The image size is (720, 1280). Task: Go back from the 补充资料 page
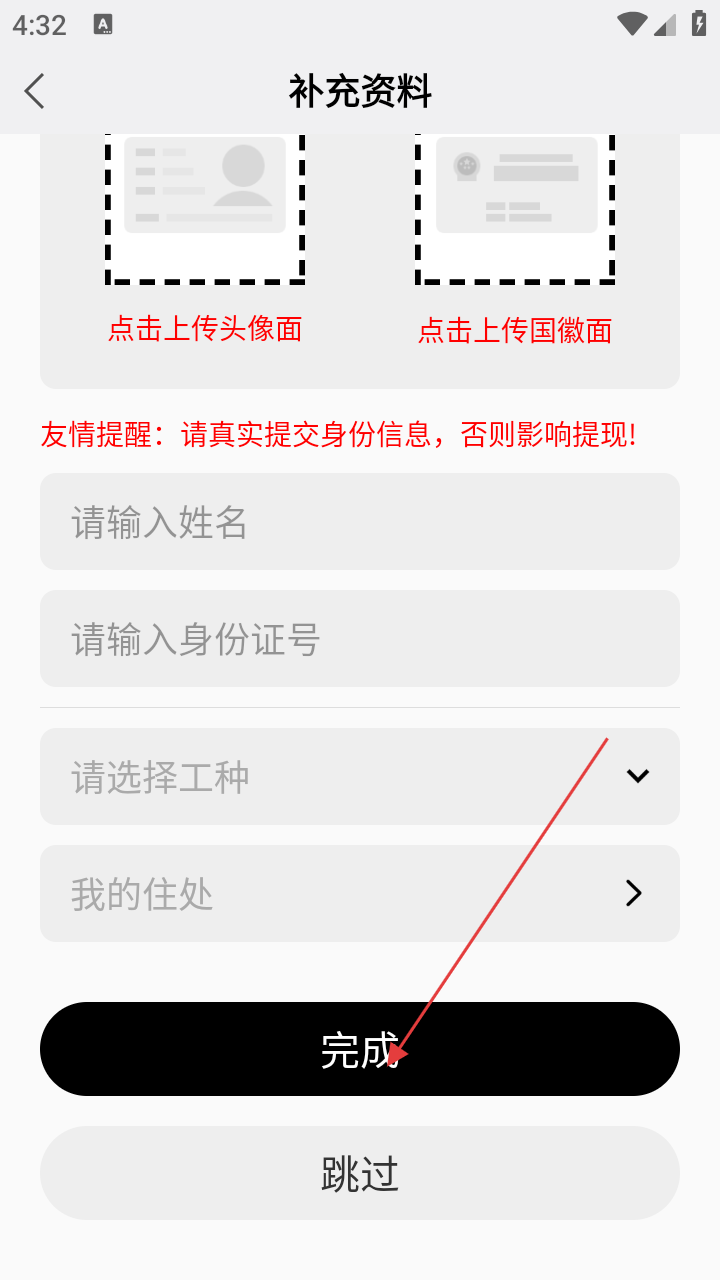(35, 91)
